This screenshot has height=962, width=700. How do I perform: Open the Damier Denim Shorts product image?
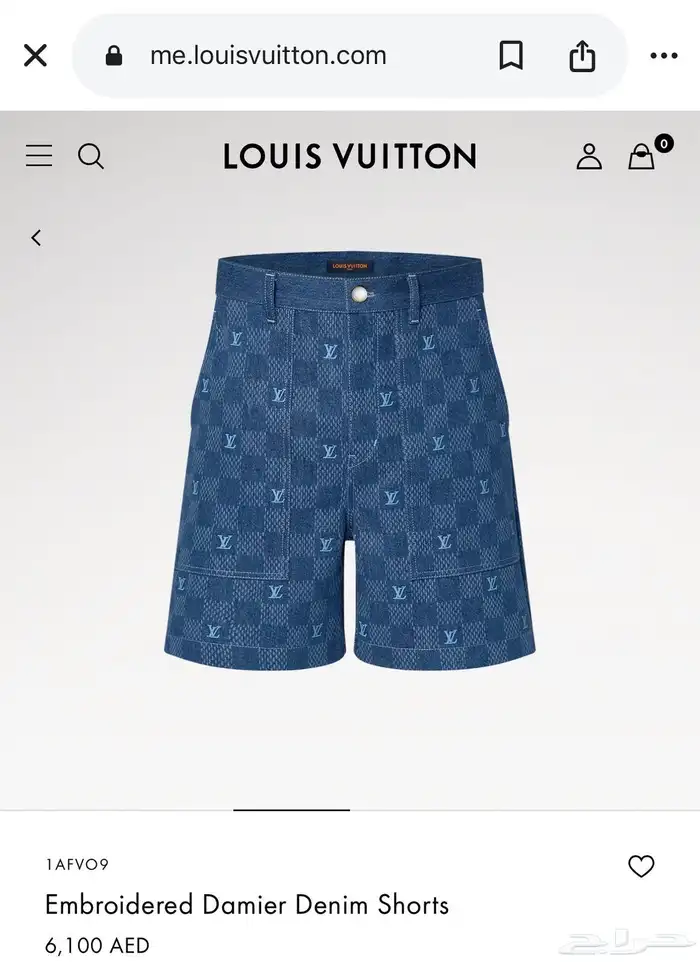(350, 460)
